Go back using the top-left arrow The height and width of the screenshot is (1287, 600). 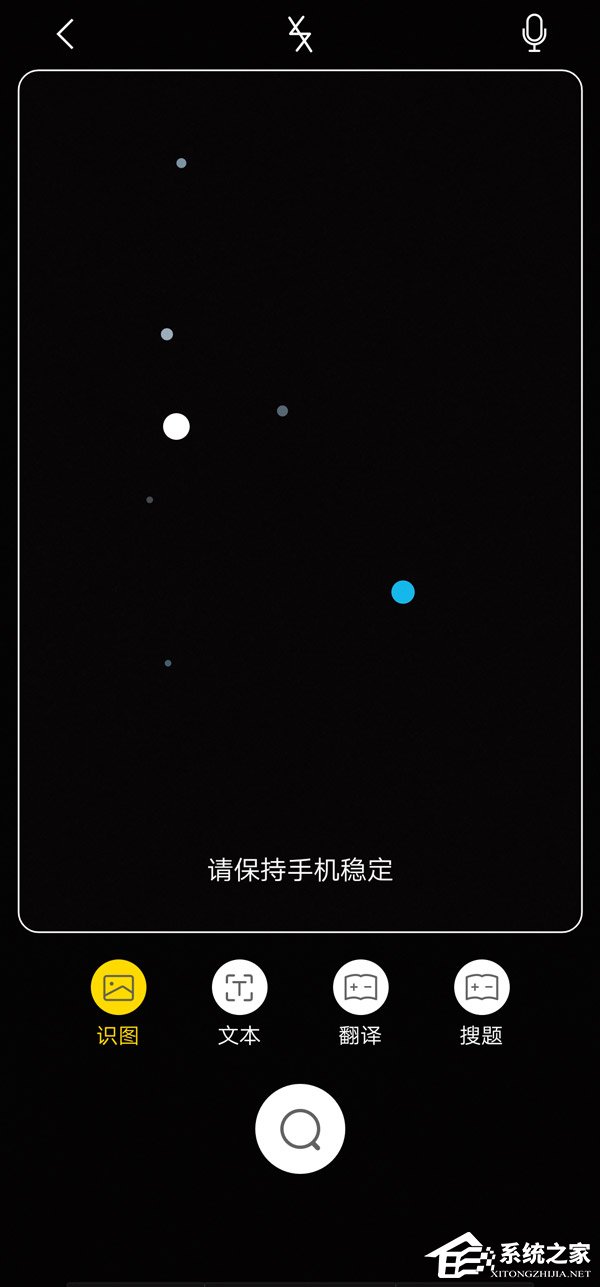pos(66,34)
